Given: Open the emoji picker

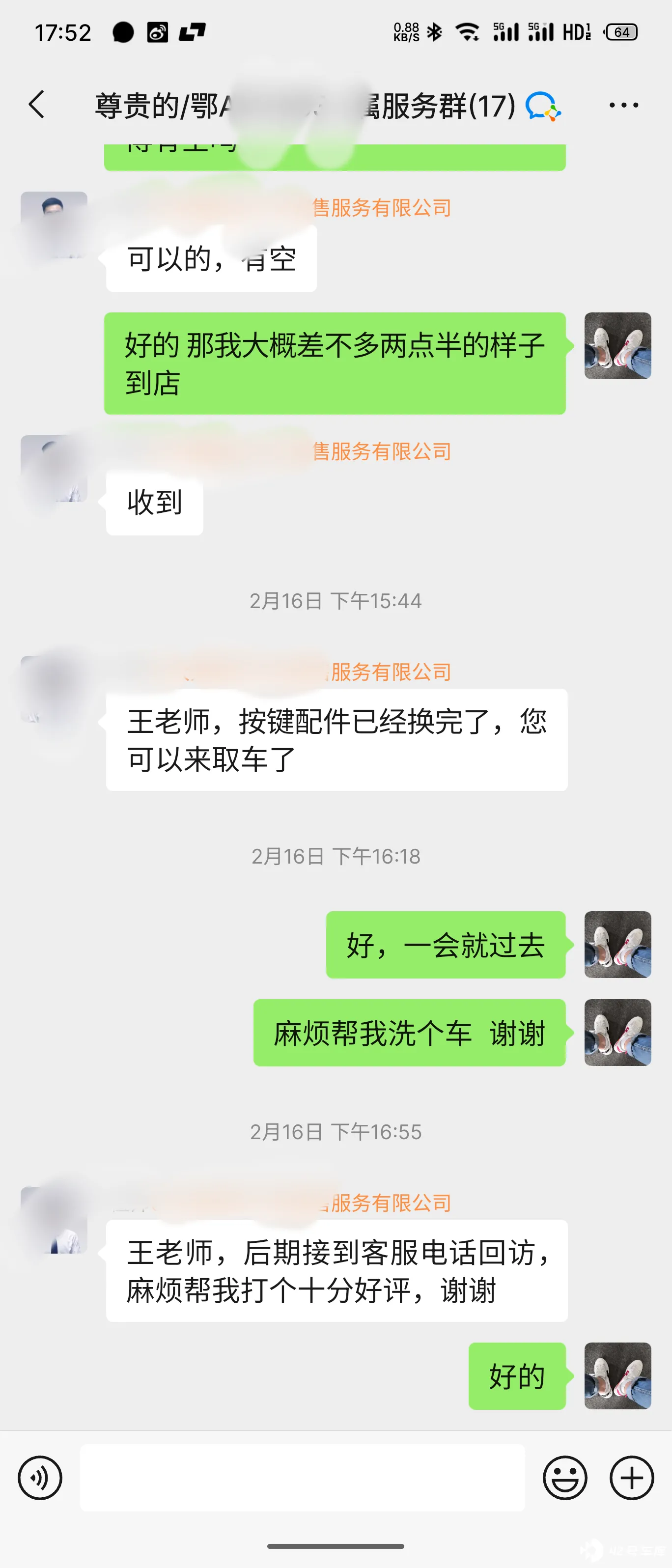Looking at the screenshot, I should coord(565,1477).
